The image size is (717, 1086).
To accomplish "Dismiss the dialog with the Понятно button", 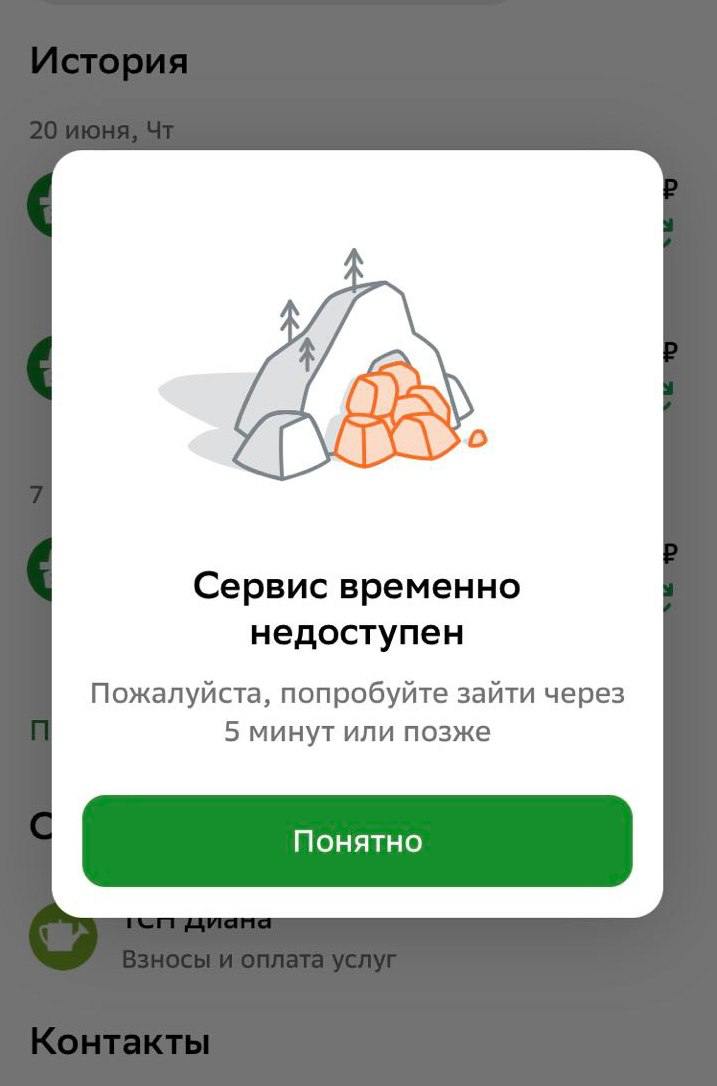I will coord(357,840).
